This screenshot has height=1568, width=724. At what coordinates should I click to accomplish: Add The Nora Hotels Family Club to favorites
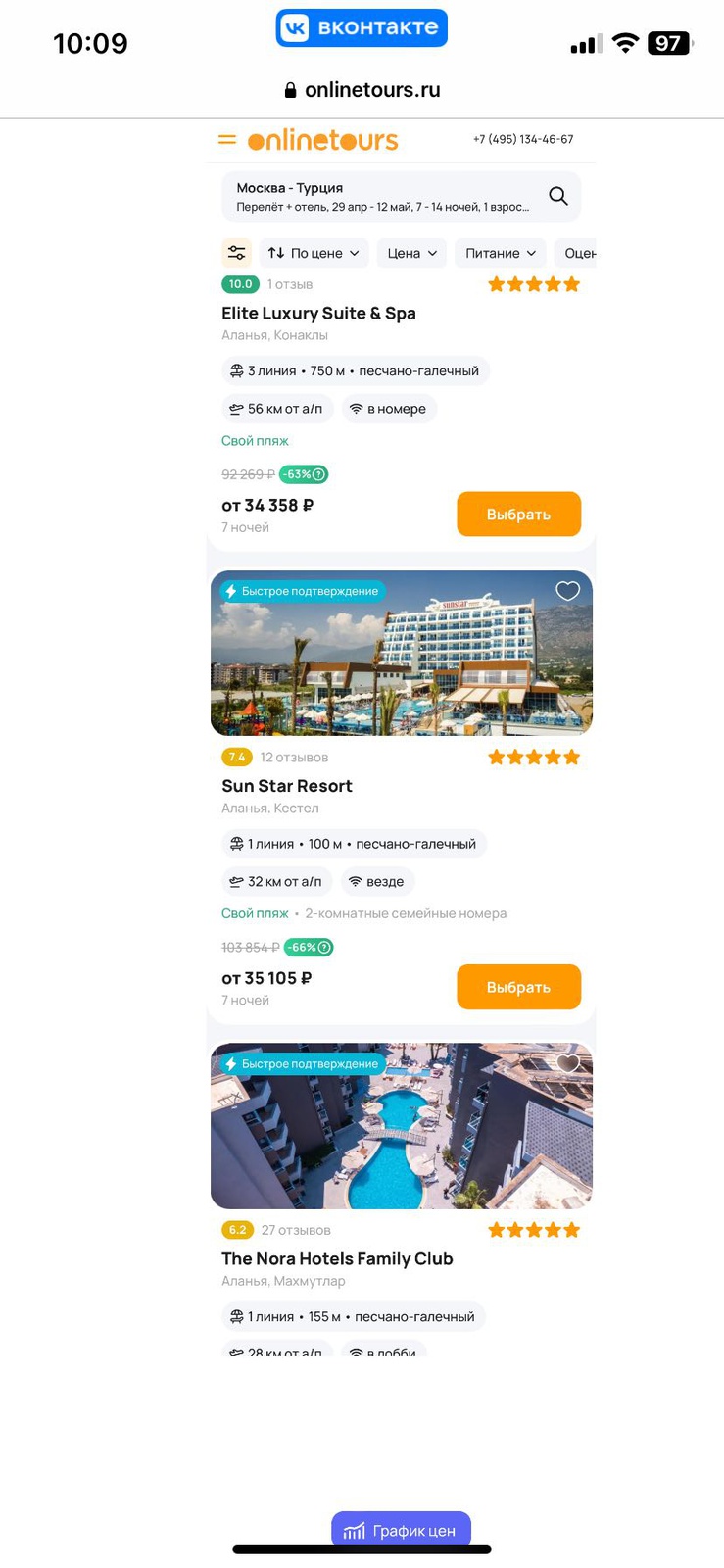click(x=568, y=1063)
